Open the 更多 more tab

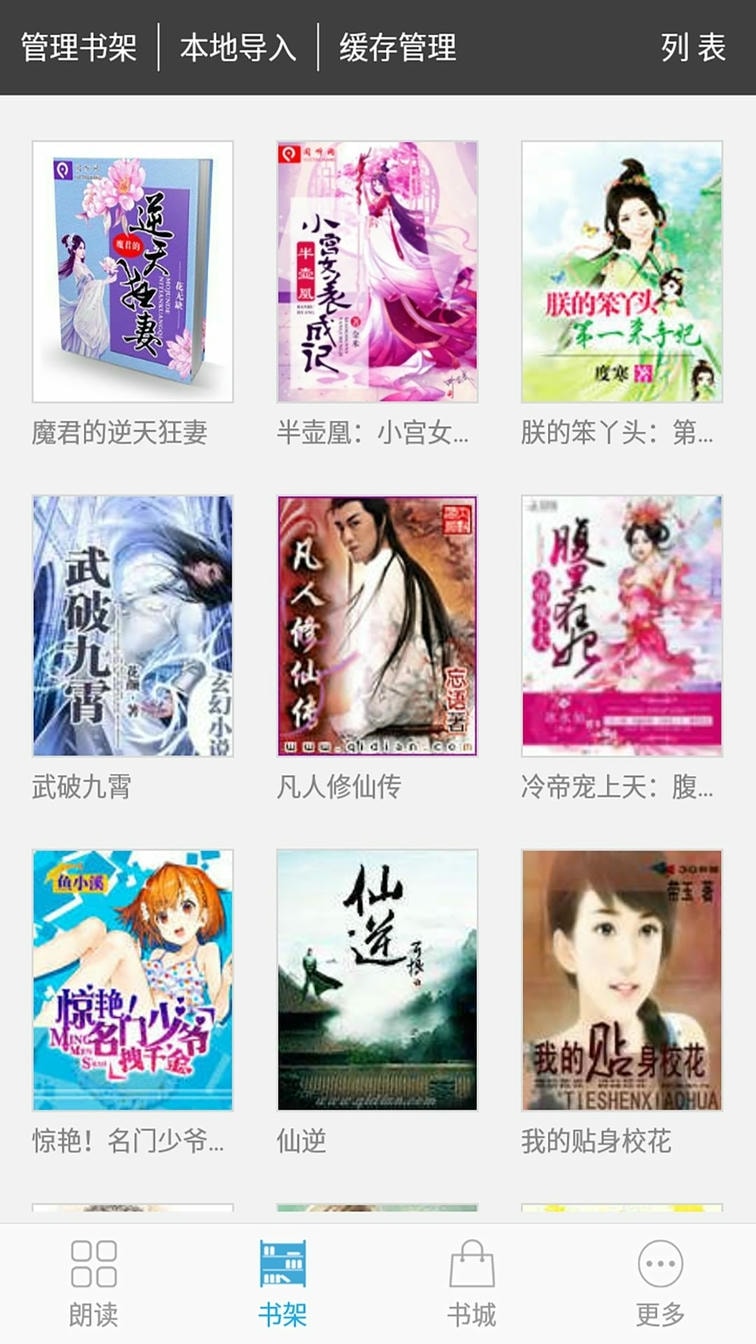(661, 1283)
